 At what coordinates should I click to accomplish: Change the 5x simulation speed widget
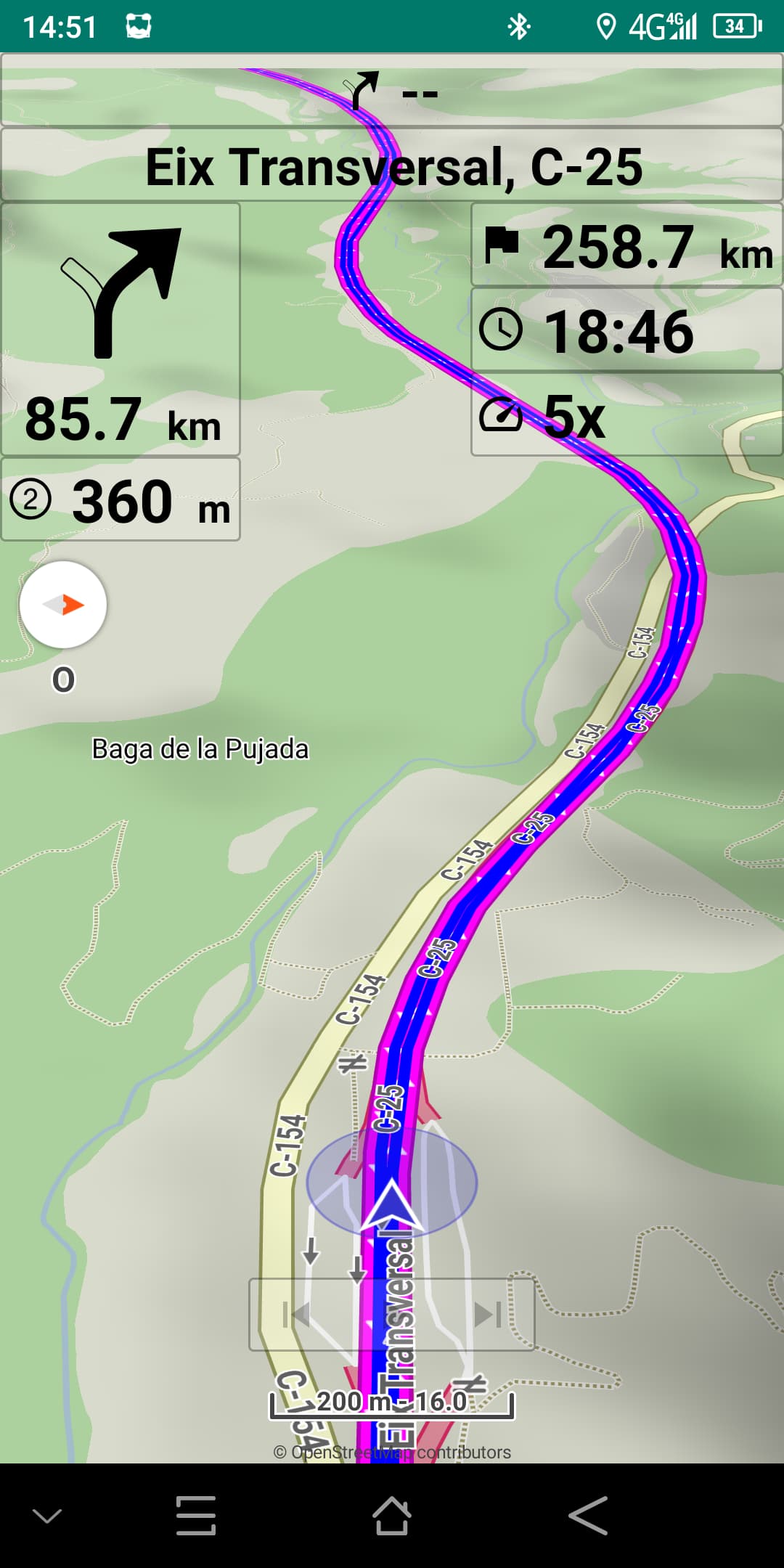pos(626,415)
